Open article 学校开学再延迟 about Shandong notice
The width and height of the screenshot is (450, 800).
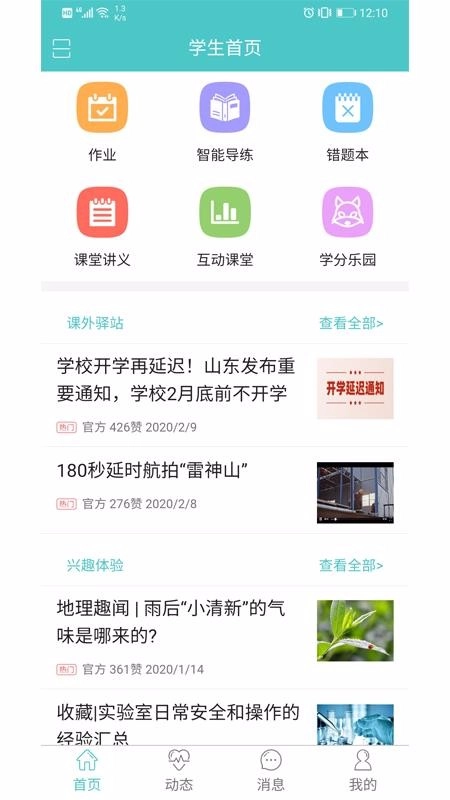pyautogui.click(x=225, y=395)
